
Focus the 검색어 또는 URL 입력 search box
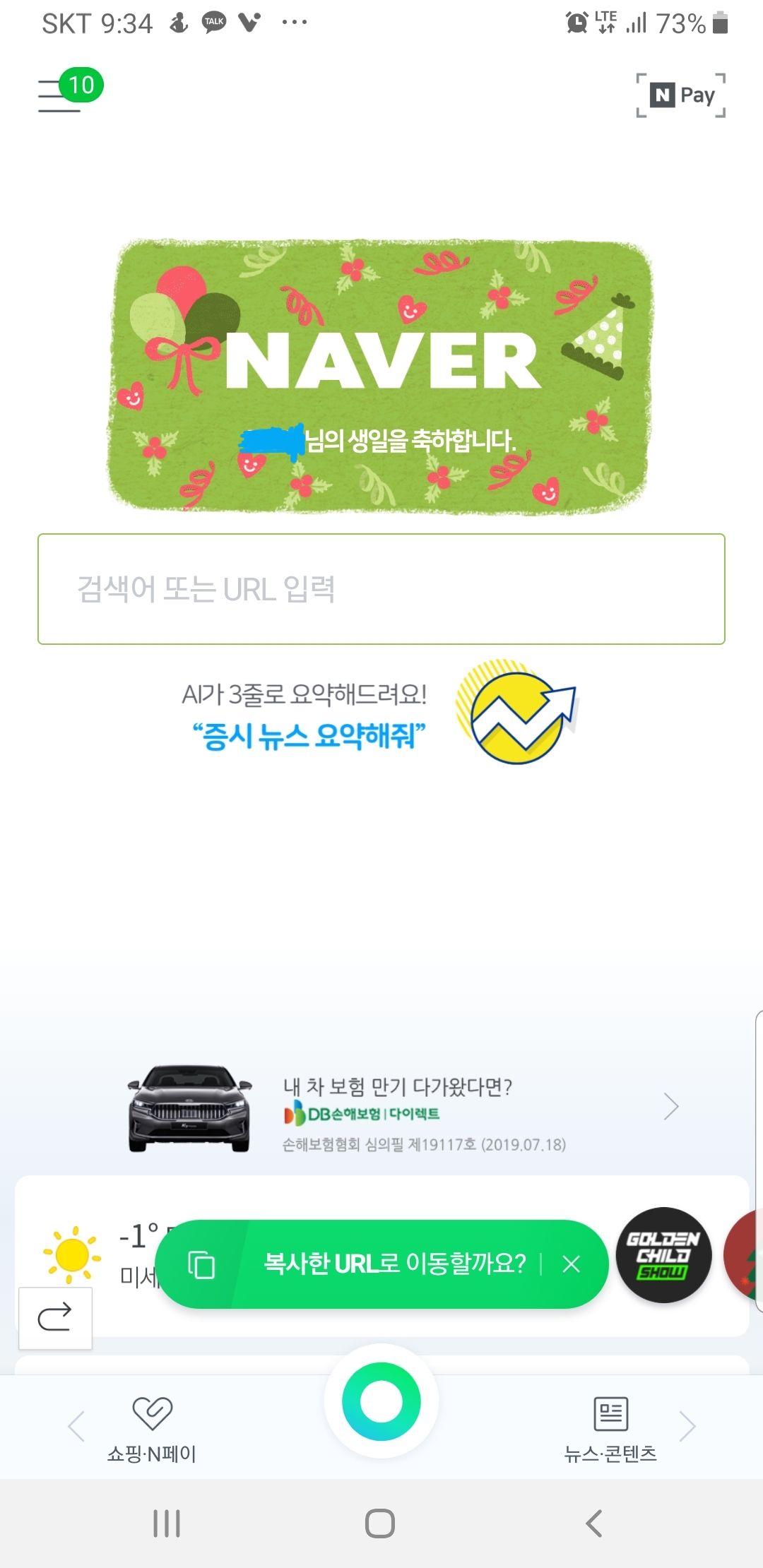[381, 589]
